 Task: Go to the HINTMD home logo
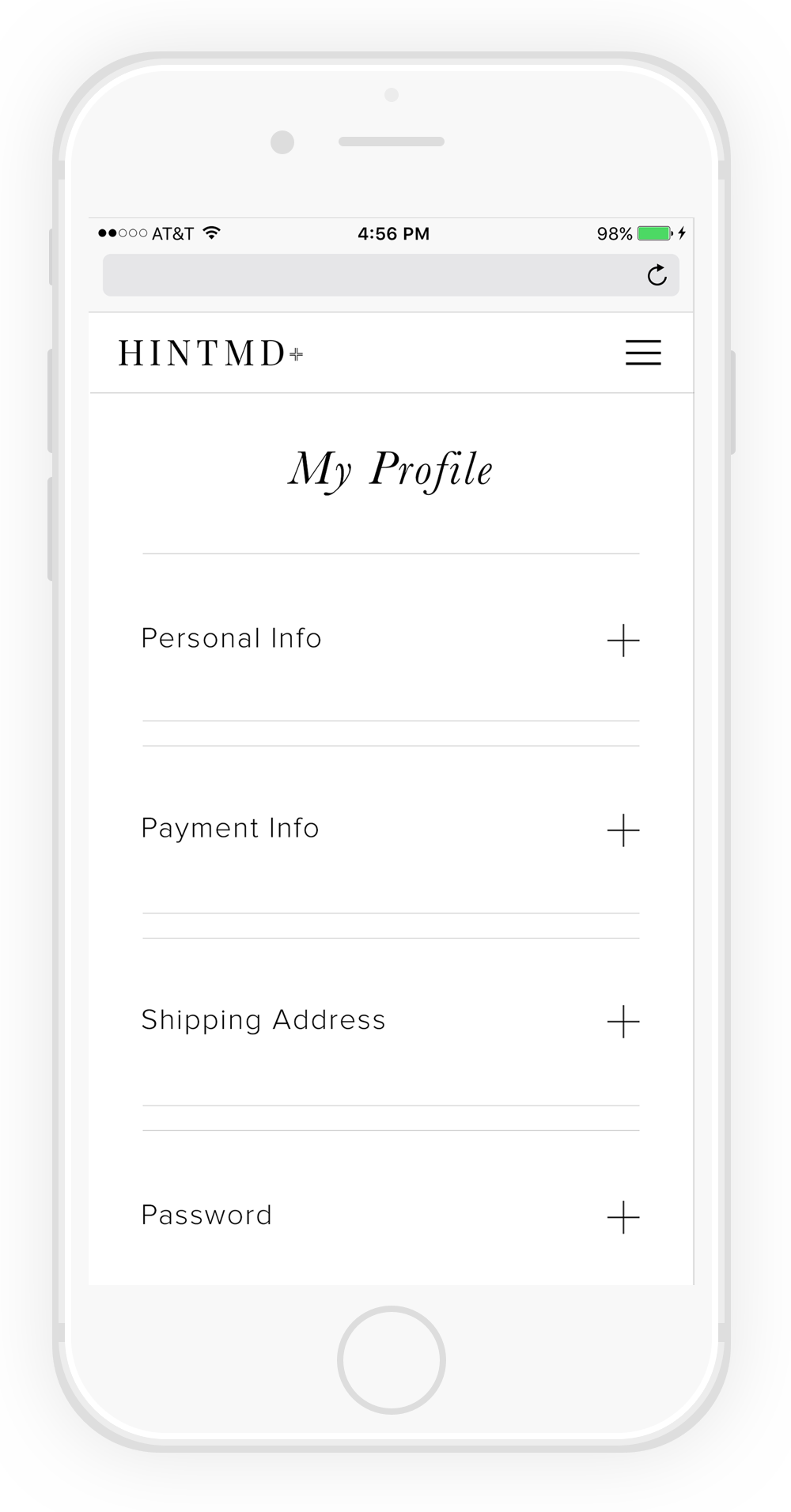click(x=210, y=353)
